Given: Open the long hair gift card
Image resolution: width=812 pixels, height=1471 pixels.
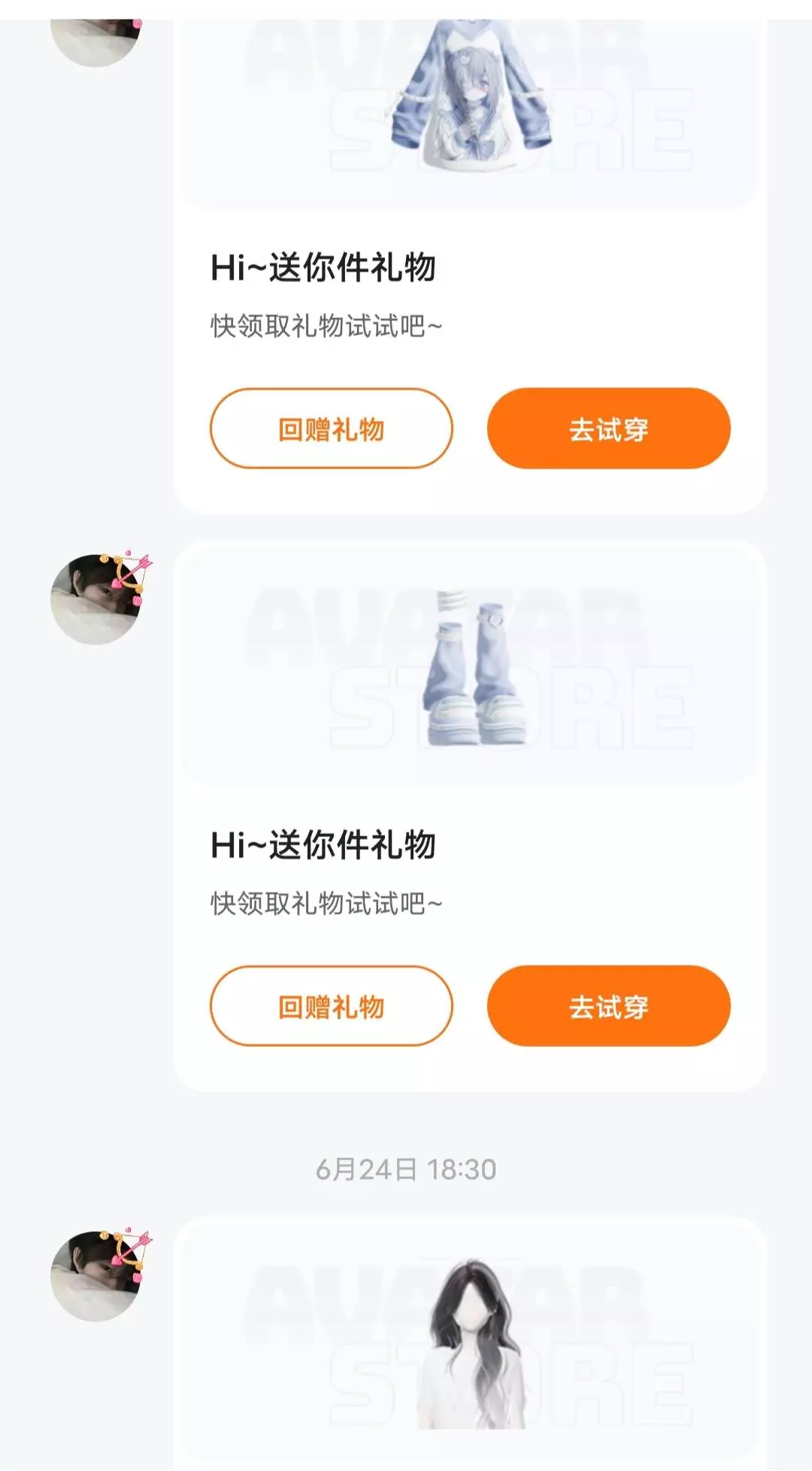Looking at the screenshot, I should [470, 1344].
